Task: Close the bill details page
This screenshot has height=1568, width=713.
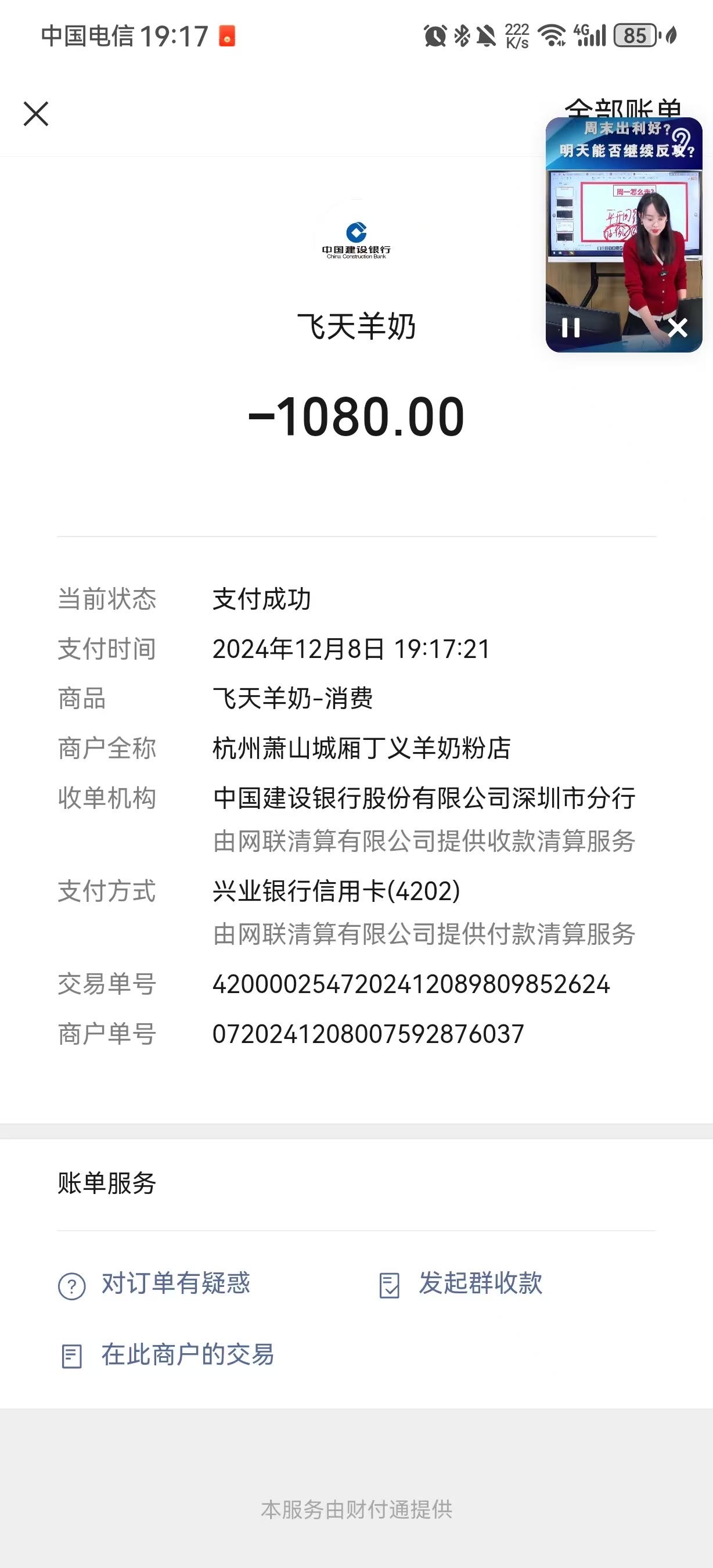Action: point(36,114)
